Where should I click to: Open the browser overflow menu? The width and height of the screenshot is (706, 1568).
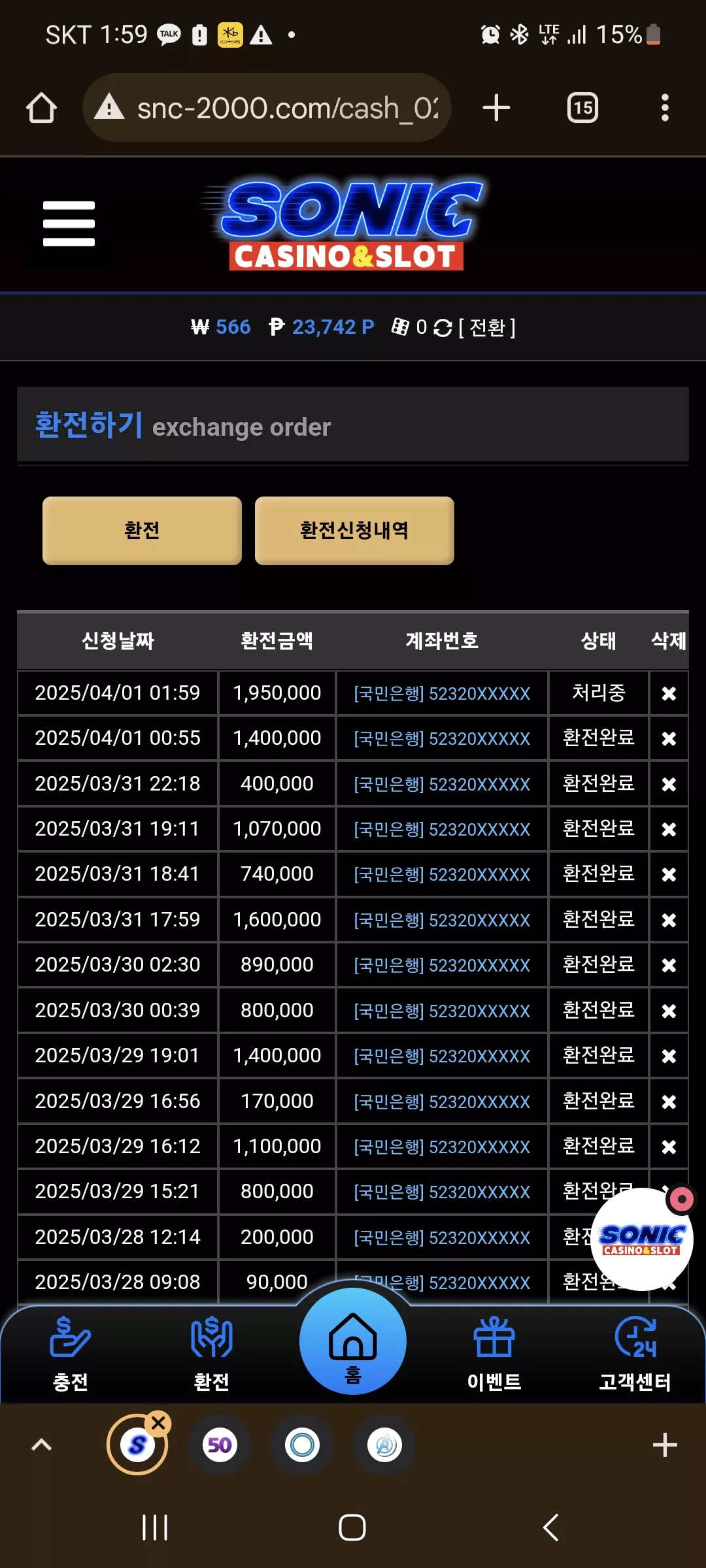coord(665,108)
